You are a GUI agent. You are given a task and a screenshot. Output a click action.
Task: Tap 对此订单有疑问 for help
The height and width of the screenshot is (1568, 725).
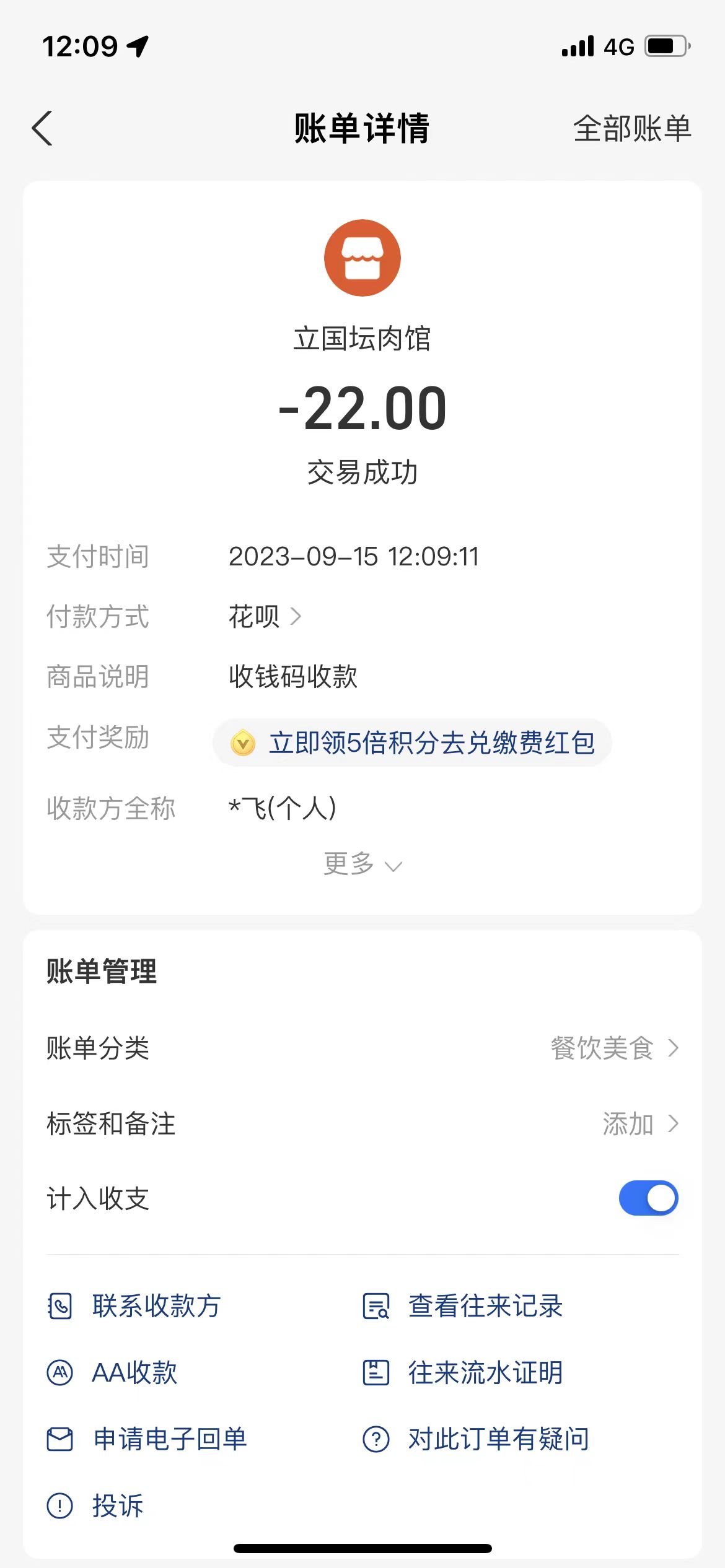[476, 1439]
